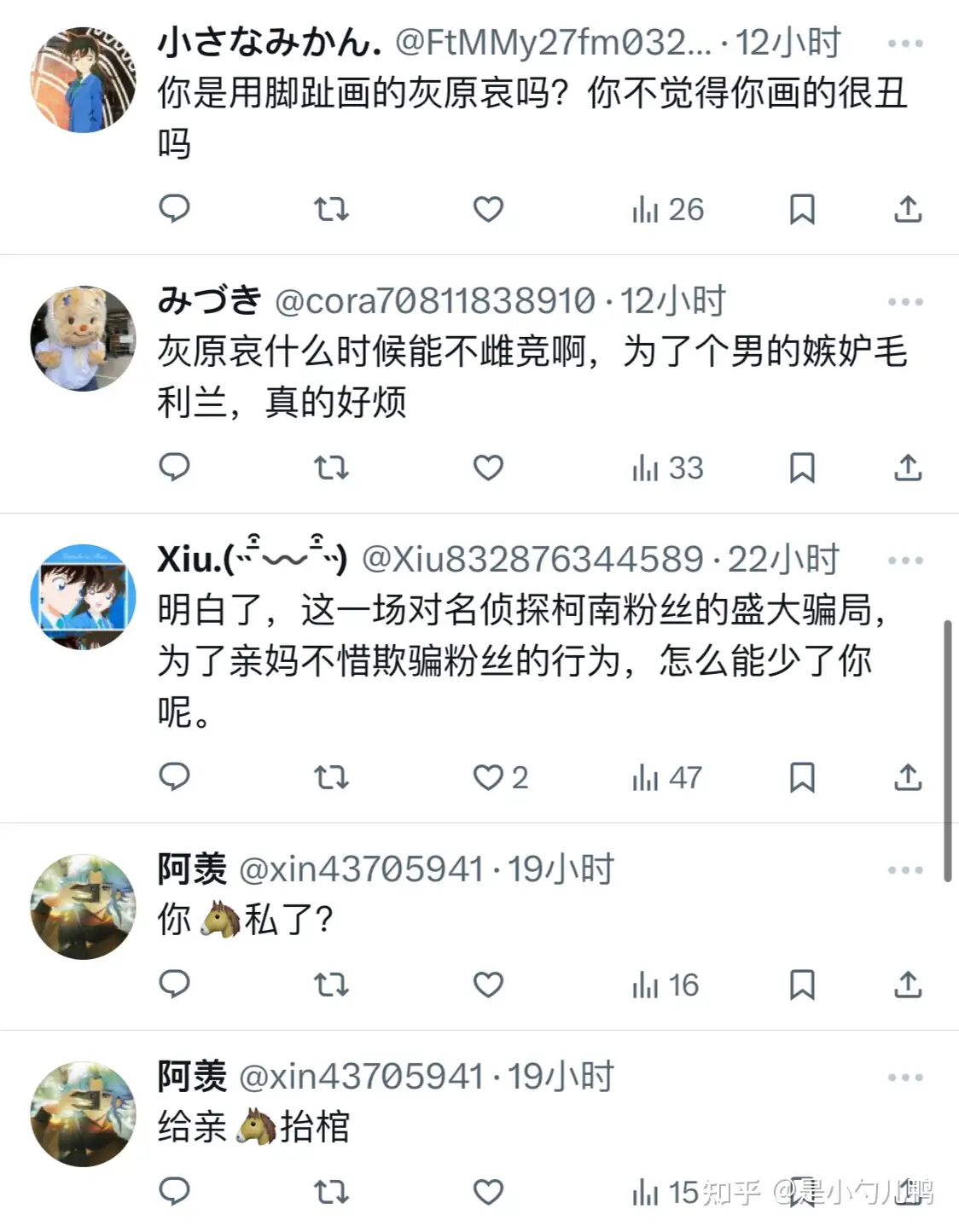
Task: Retweet 阿羡's post "给亲抬棺"
Action: tap(331, 1191)
